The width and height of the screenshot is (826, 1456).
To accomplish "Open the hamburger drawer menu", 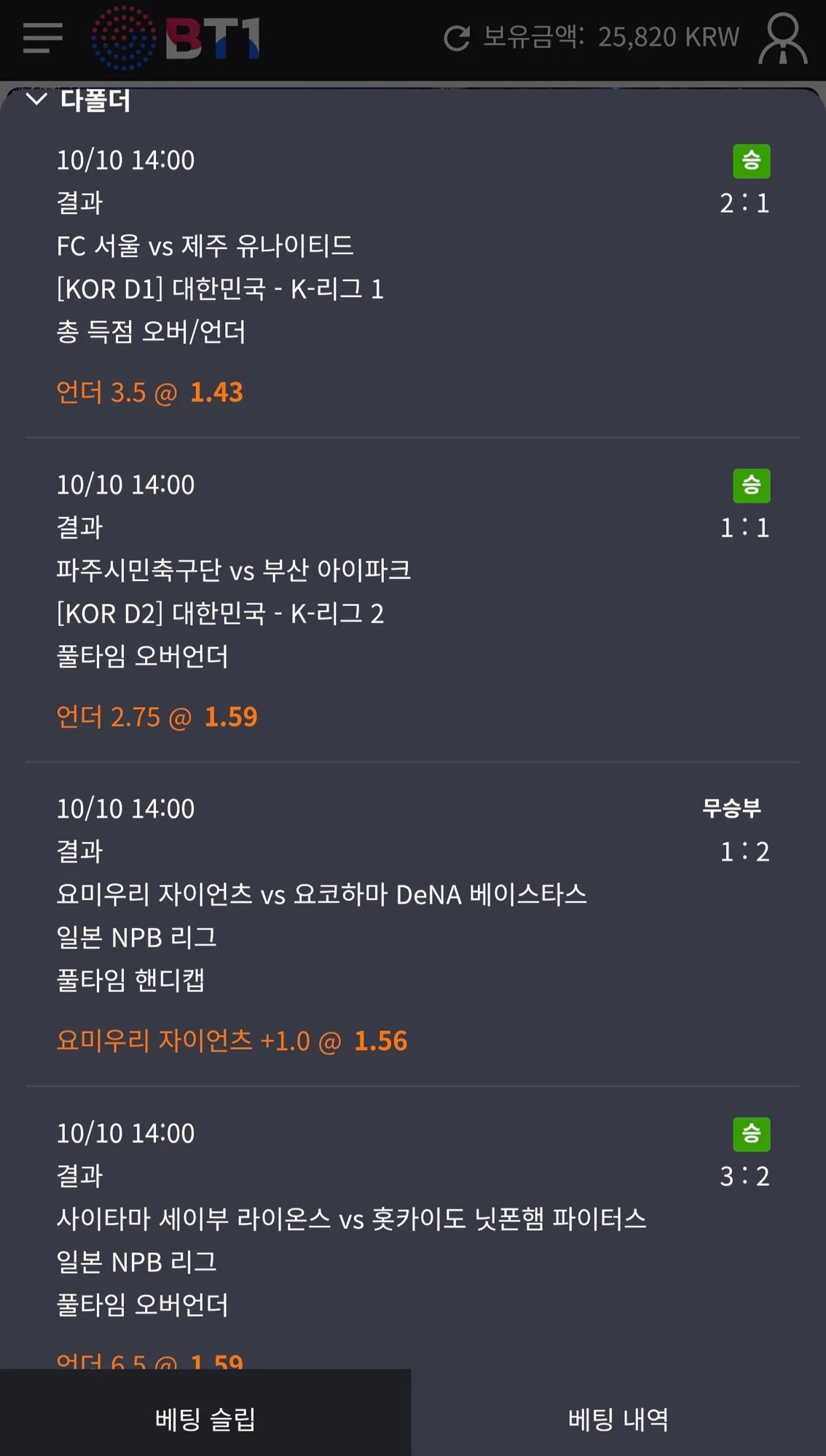I will [42, 38].
